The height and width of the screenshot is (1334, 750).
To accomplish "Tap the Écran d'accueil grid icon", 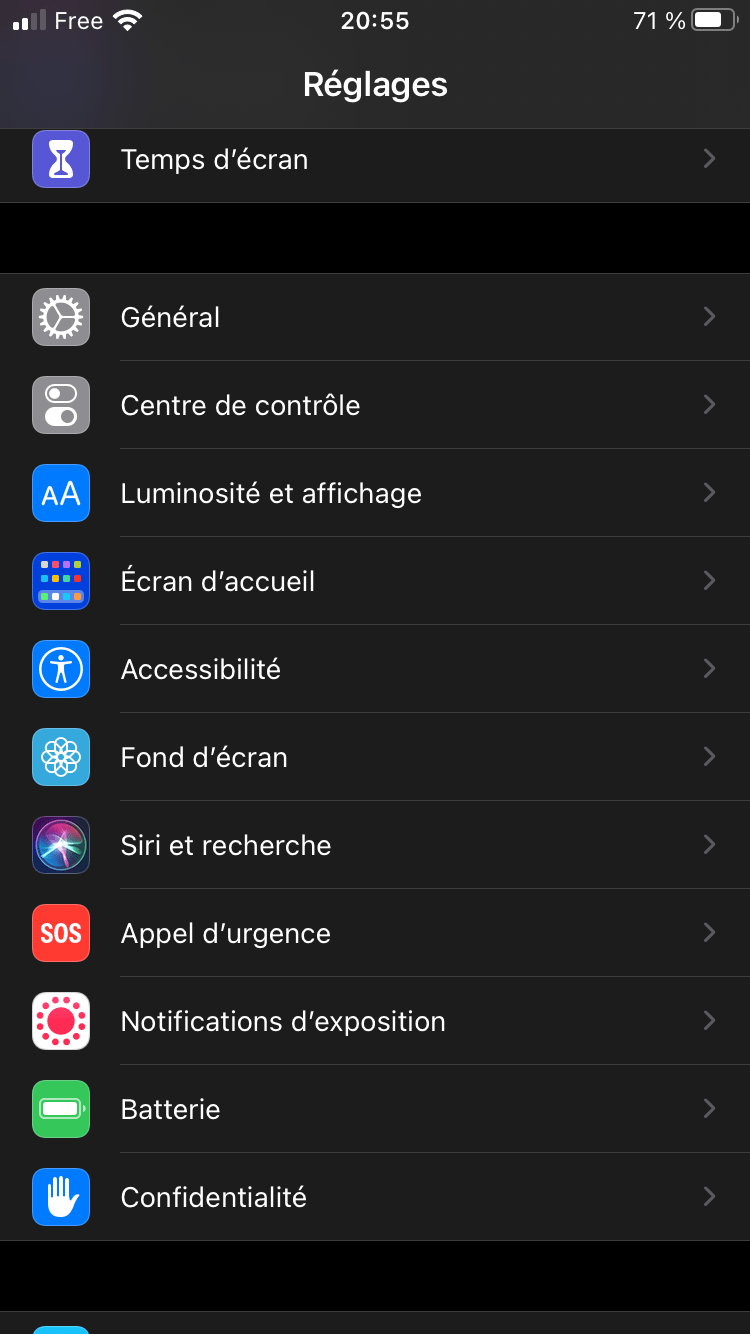I will (60, 580).
